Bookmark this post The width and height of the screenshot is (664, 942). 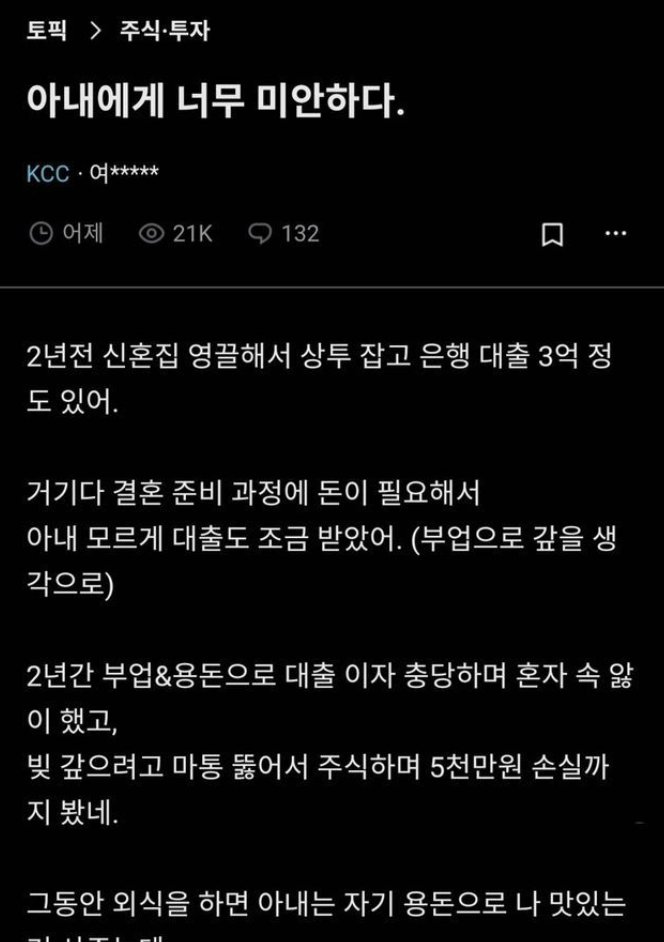pyautogui.click(x=552, y=235)
